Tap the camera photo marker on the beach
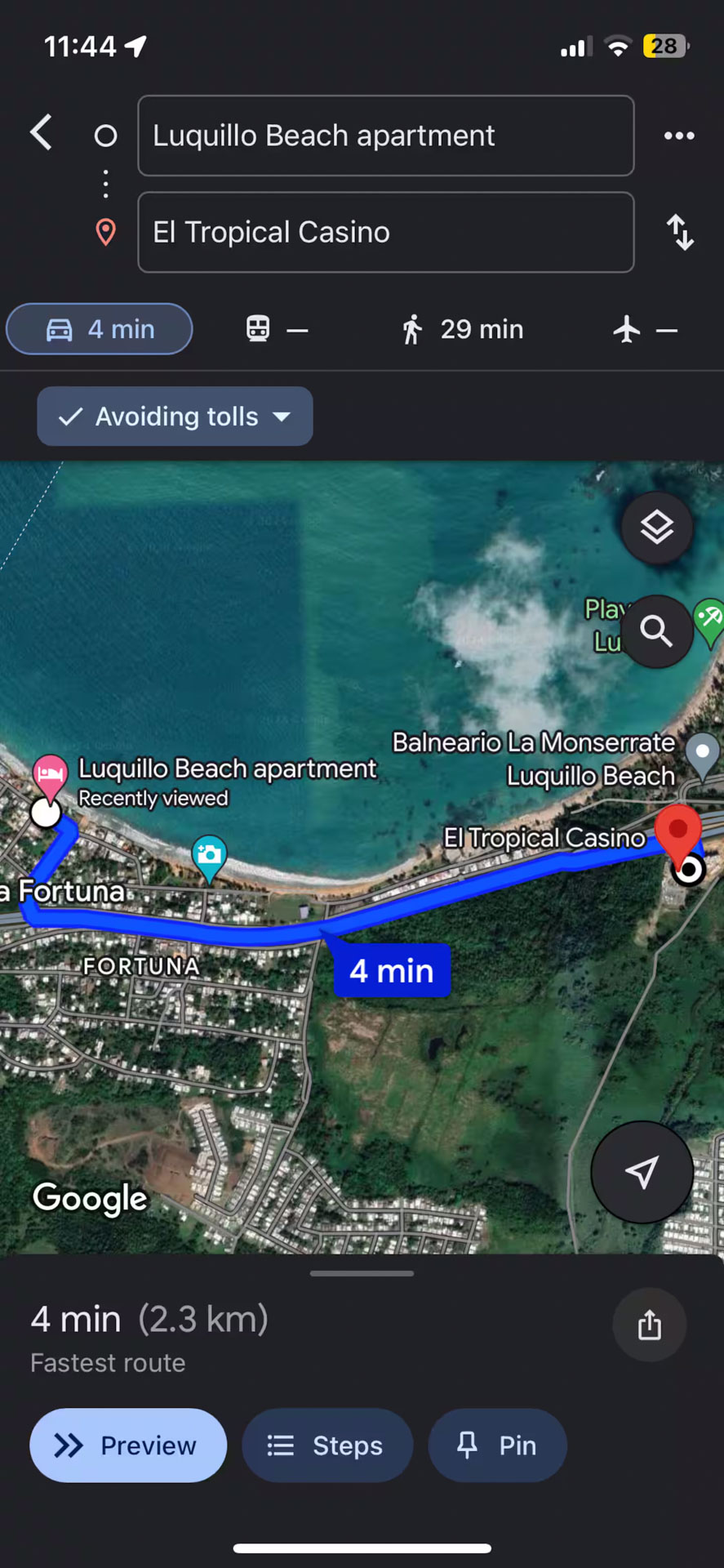 click(x=209, y=855)
